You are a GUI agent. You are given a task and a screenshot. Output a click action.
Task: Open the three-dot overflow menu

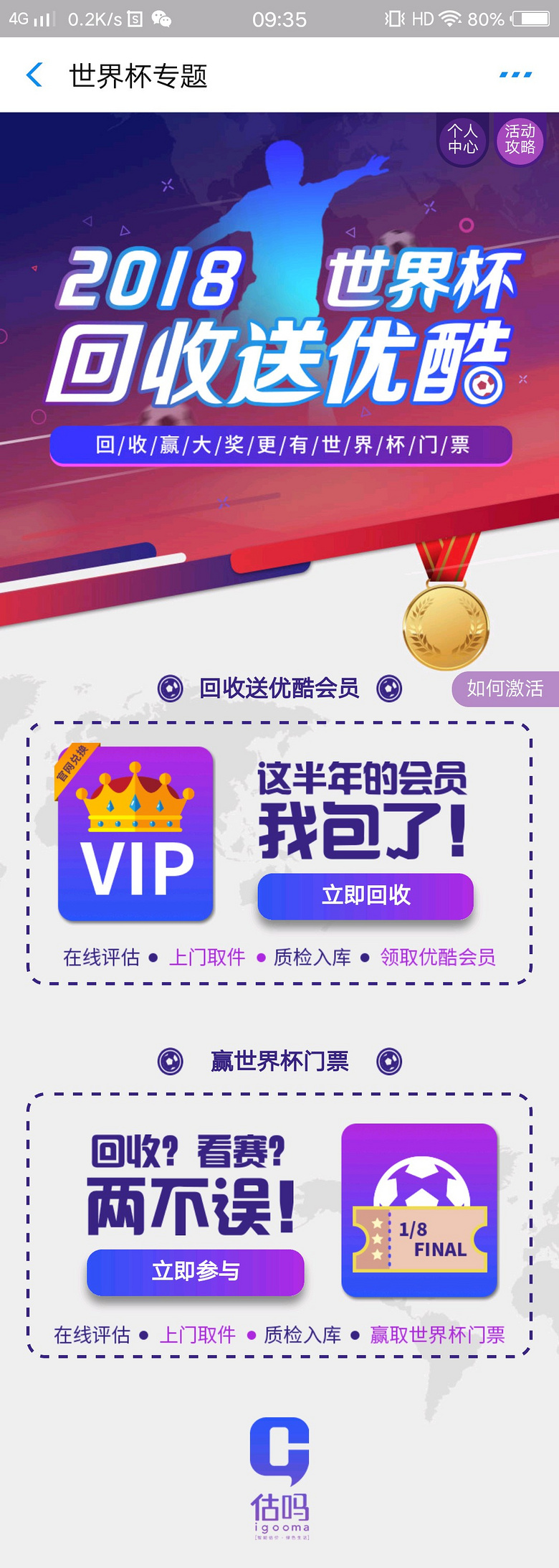point(515,75)
